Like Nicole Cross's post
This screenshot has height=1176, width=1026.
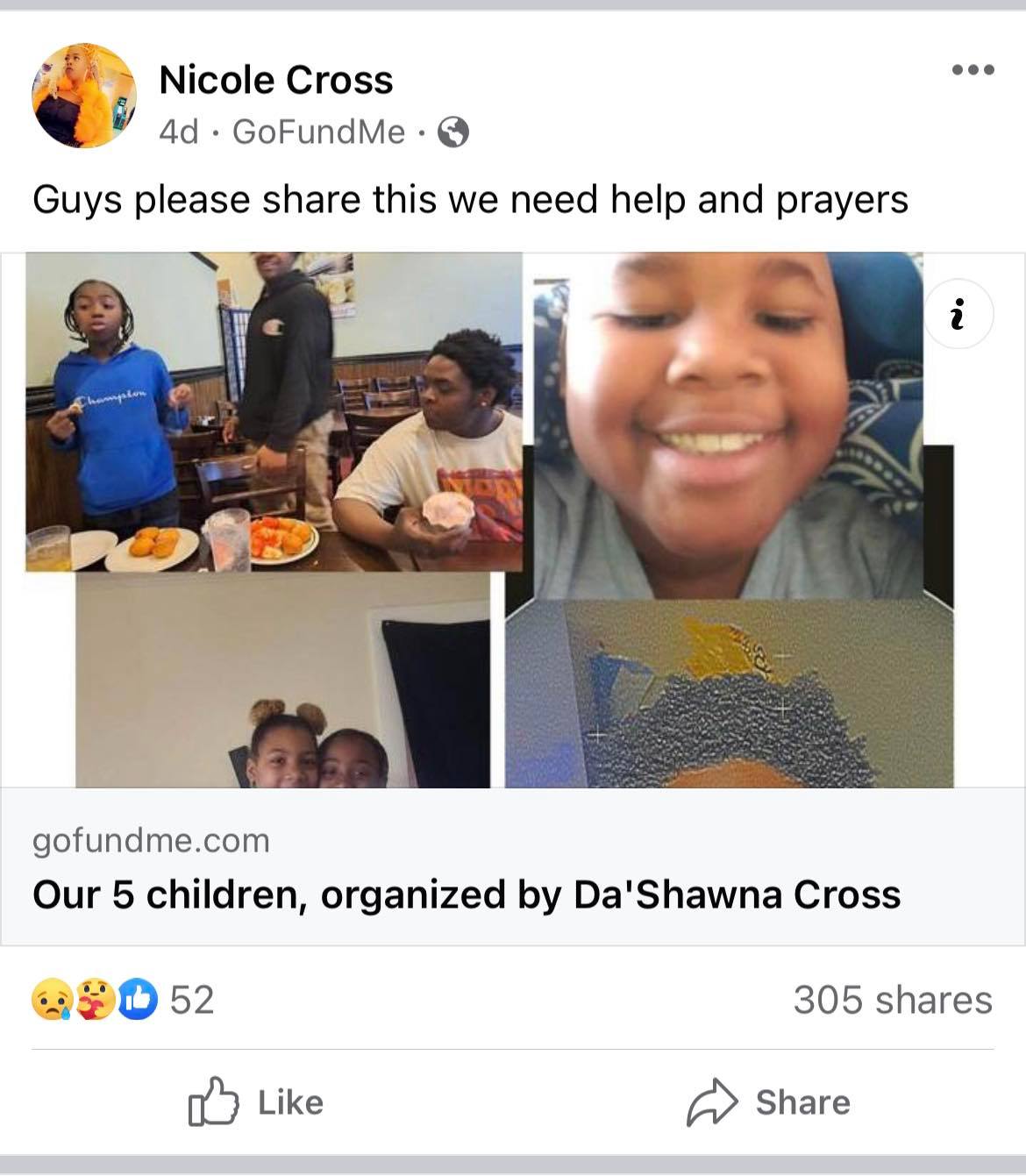[256, 1102]
